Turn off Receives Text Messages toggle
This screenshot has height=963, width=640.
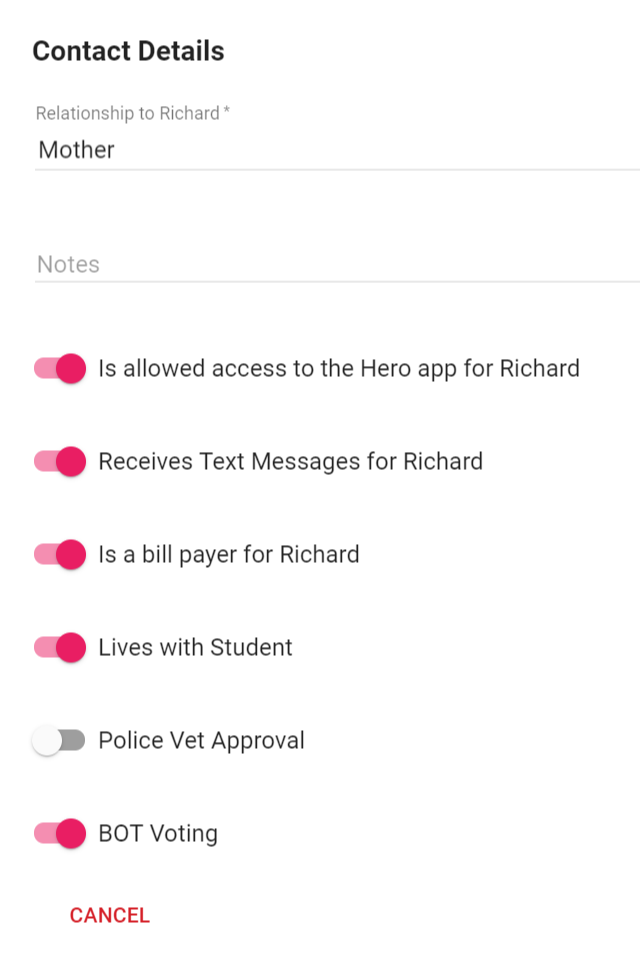[x=60, y=462]
